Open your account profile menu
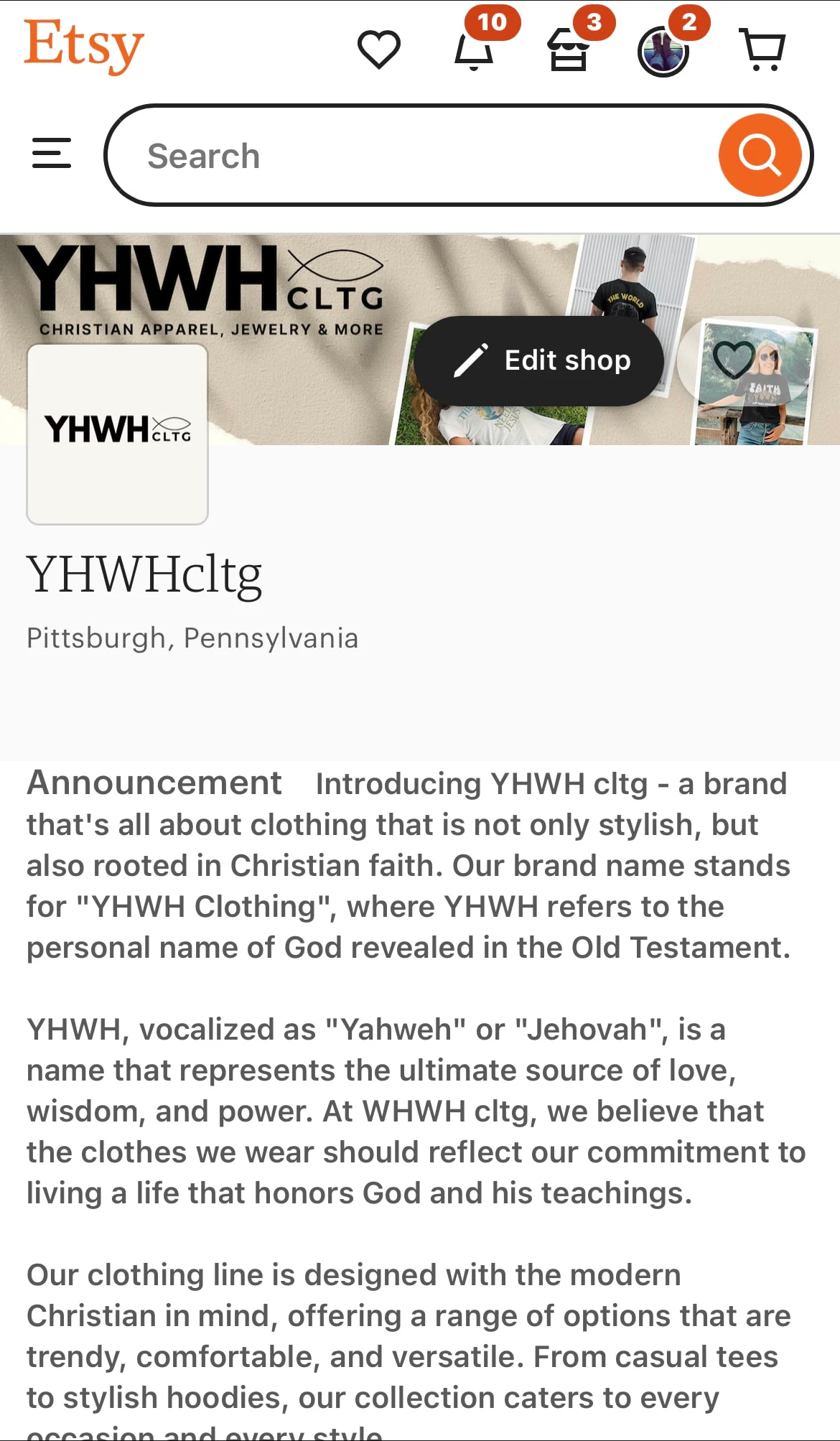This screenshot has height=1441, width=840. coord(663,52)
